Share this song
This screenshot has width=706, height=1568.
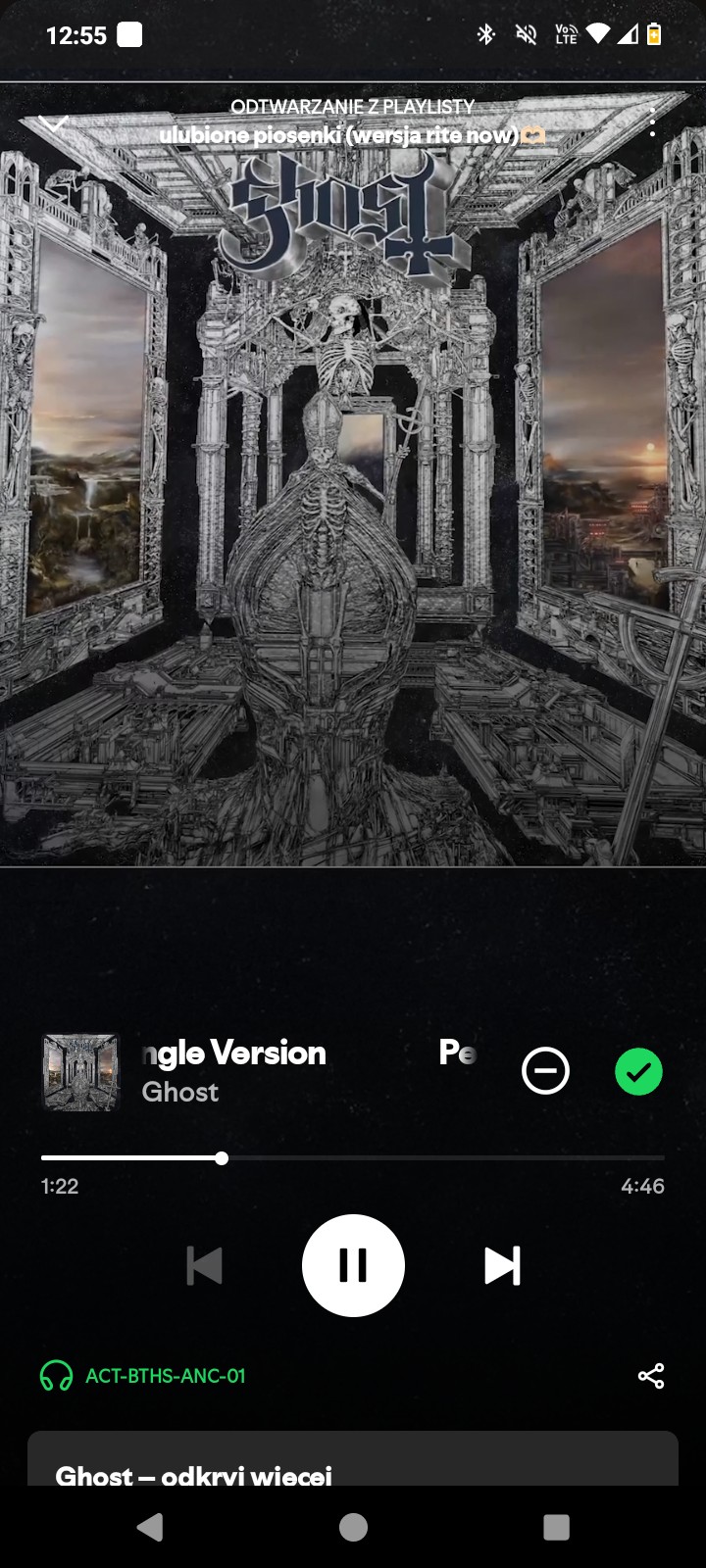(651, 1376)
